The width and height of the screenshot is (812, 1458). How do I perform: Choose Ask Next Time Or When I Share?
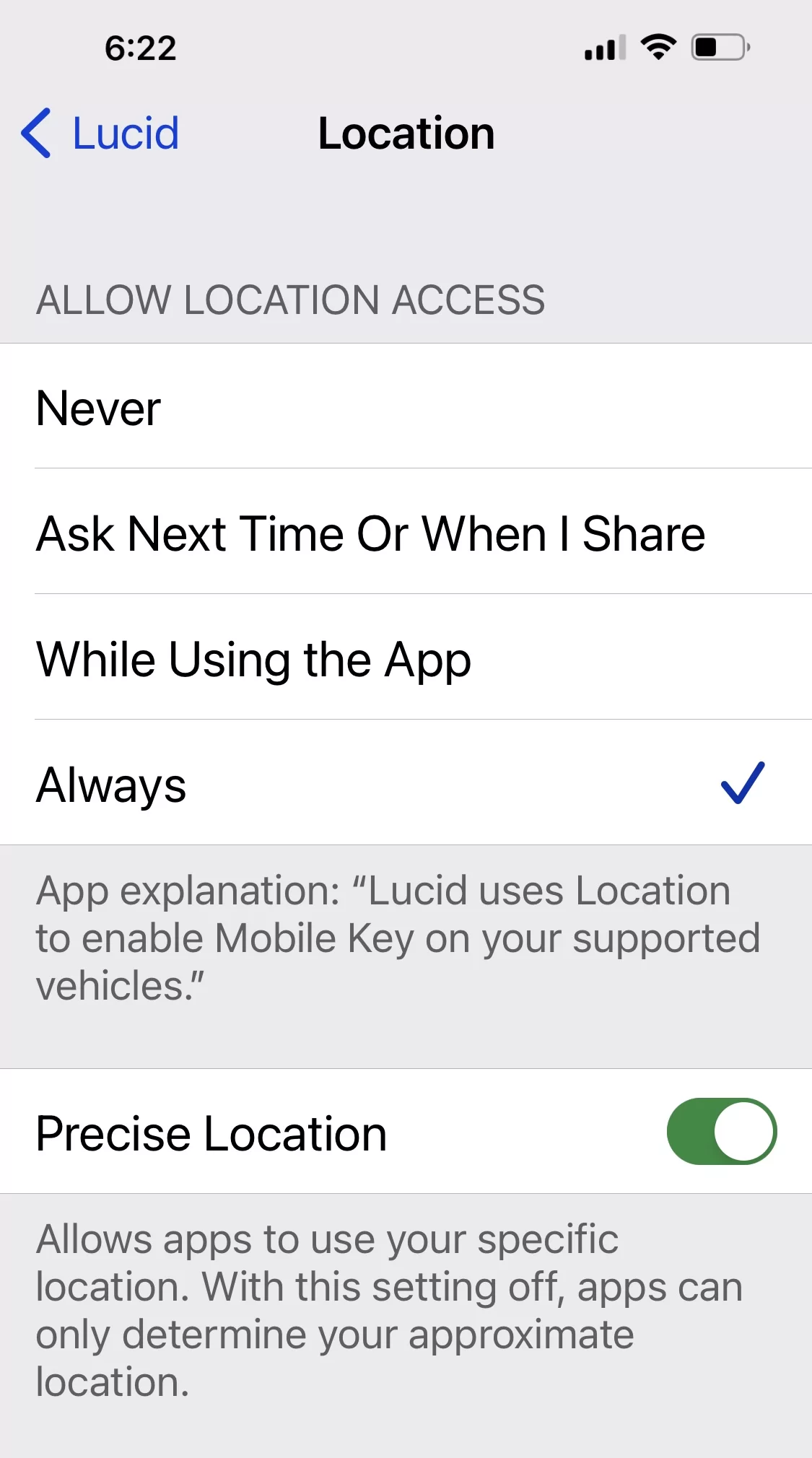tap(406, 532)
